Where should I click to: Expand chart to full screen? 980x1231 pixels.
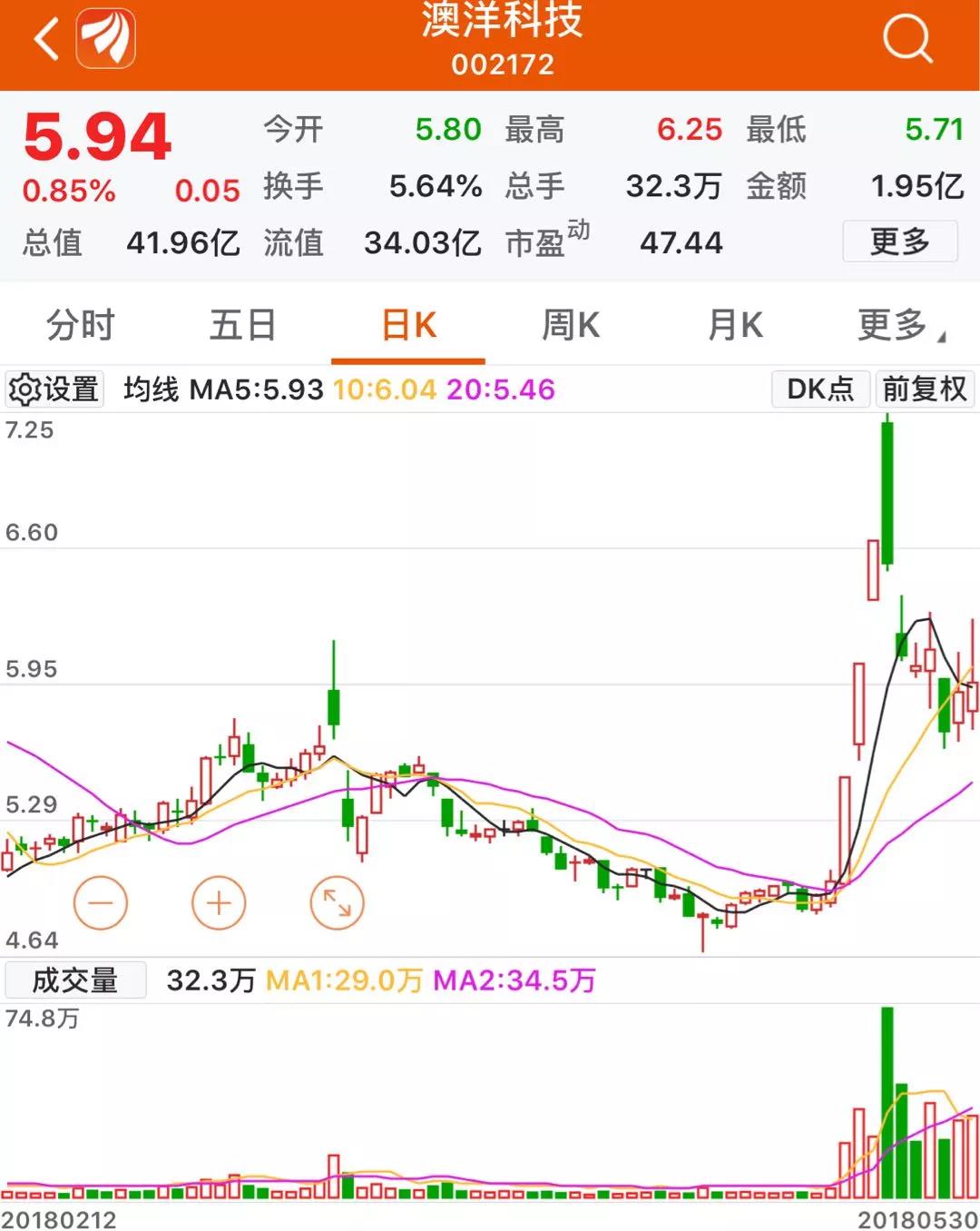(337, 903)
